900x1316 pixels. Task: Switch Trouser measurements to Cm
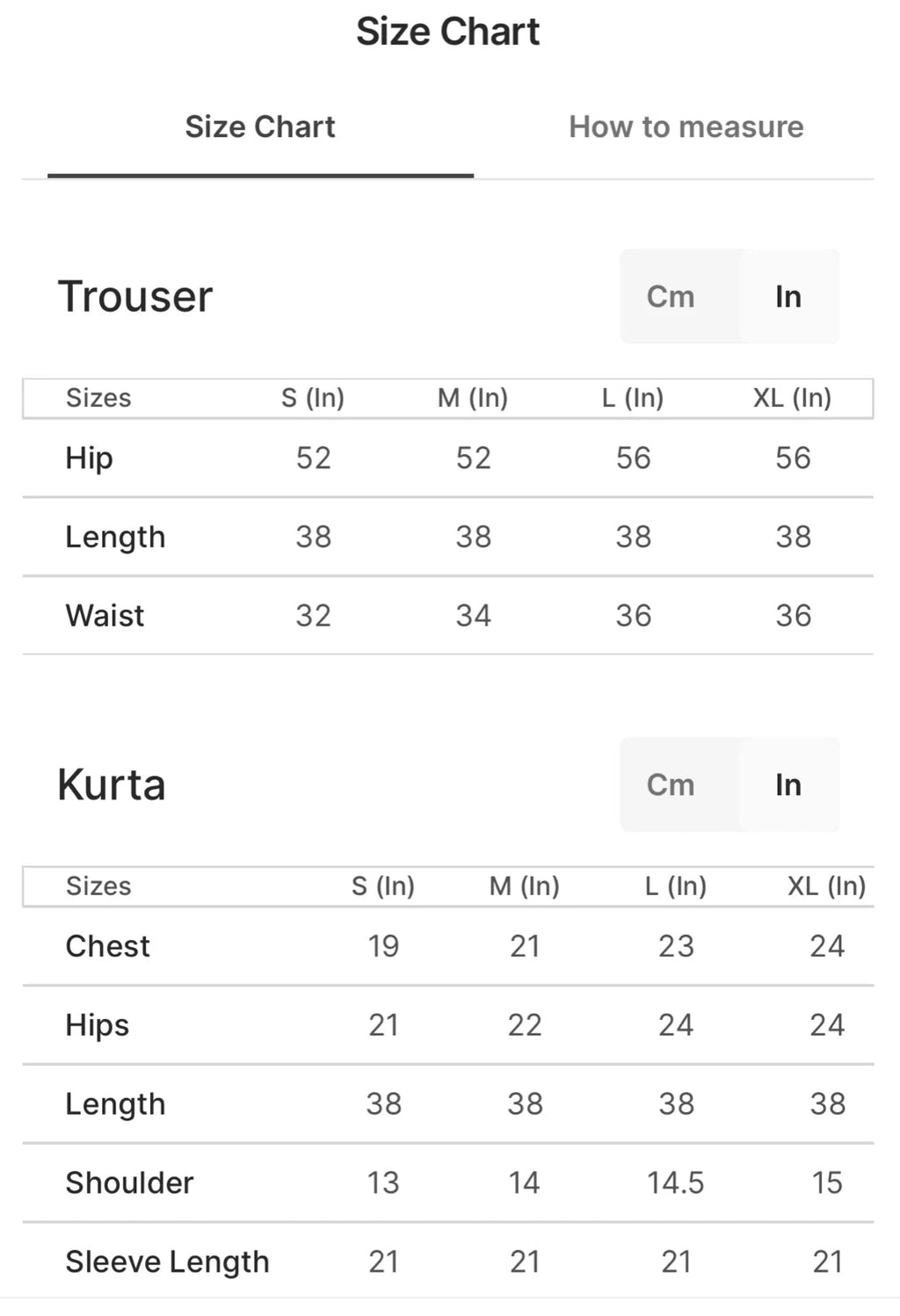671,297
